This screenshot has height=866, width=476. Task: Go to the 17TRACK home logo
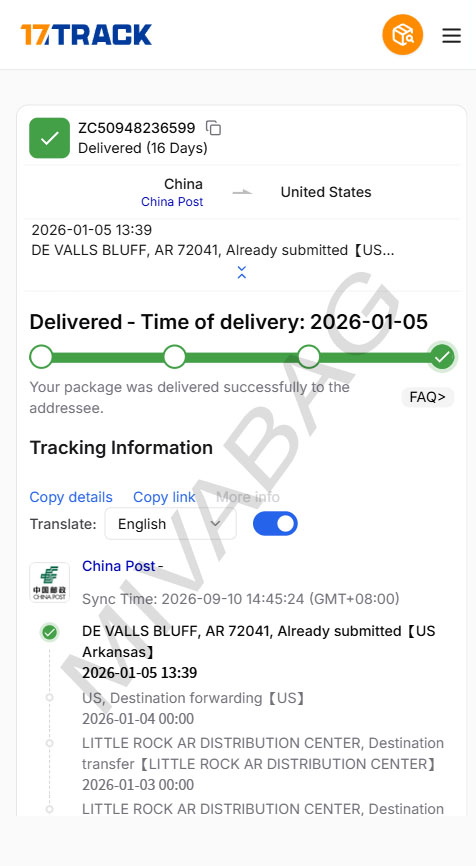tap(86, 34)
